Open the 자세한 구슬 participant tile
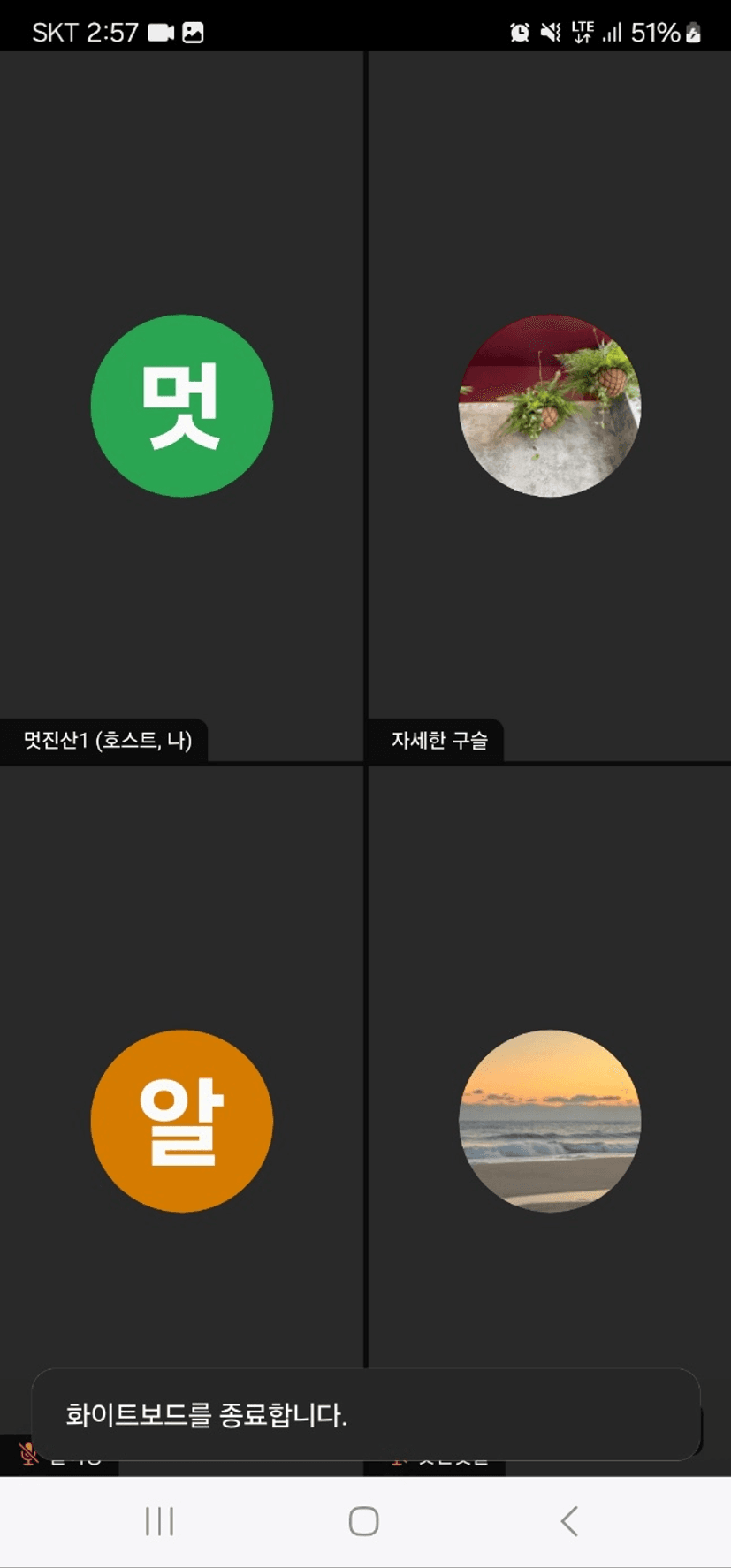This screenshot has width=731, height=1568. [549, 406]
